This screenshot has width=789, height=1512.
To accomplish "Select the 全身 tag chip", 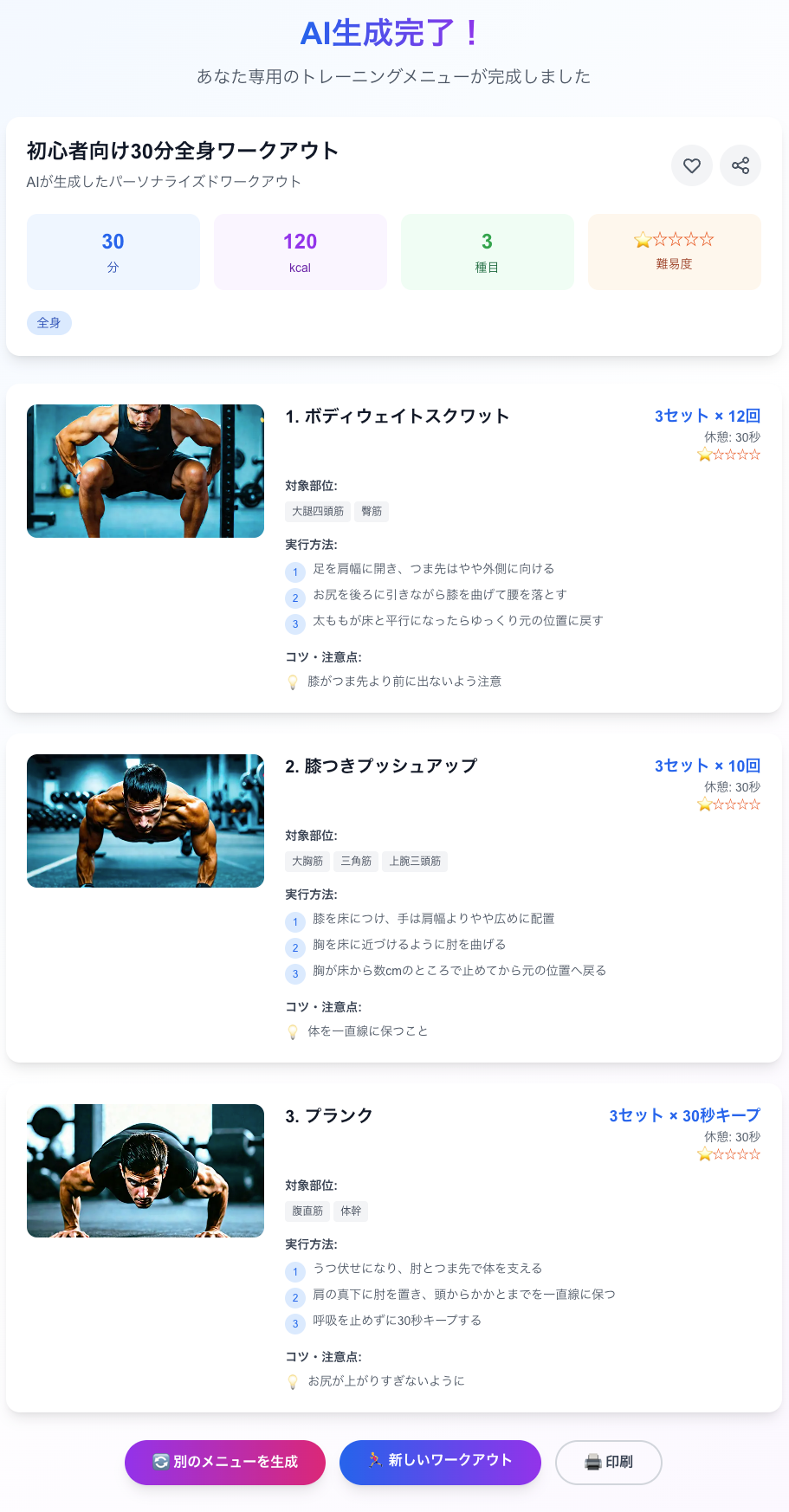I will tap(49, 323).
